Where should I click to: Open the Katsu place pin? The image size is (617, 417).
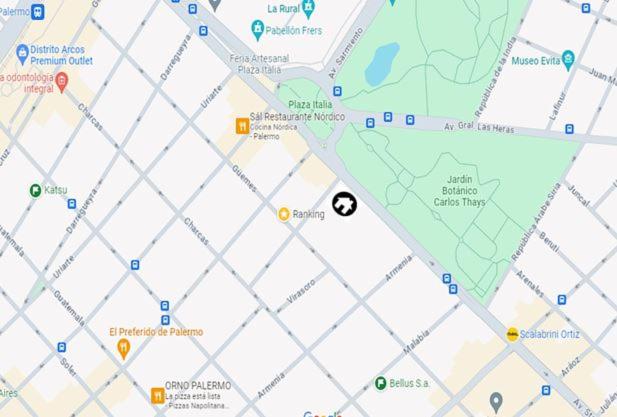pyautogui.click(x=35, y=189)
